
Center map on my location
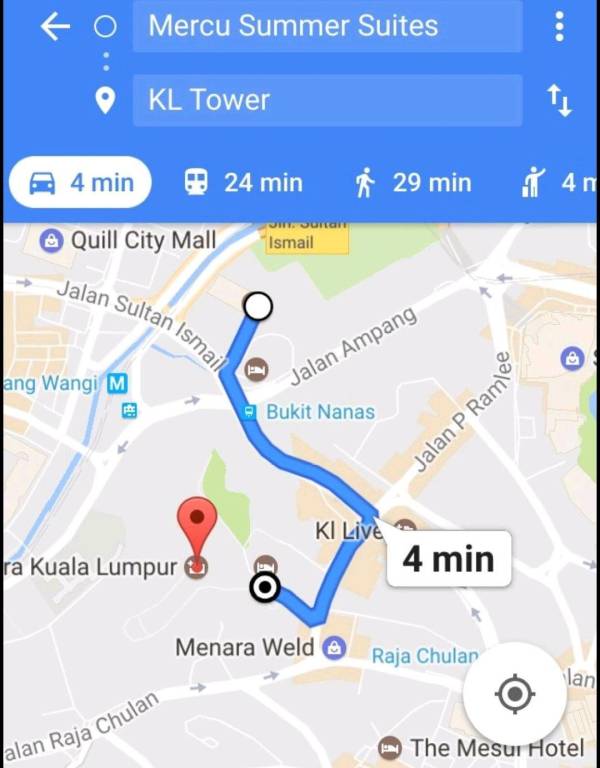(x=515, y=694)
